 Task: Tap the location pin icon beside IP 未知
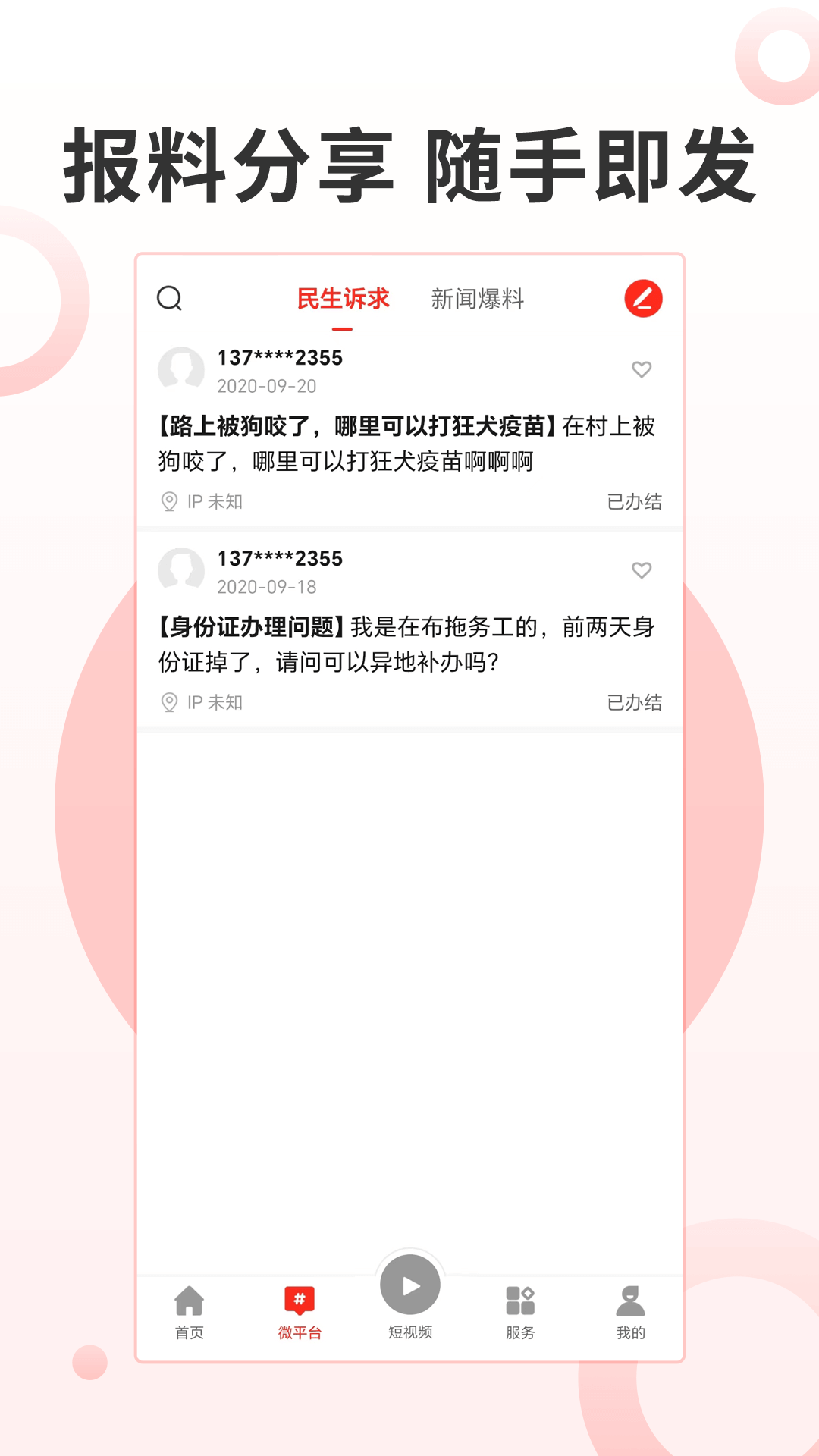tap(168, 501)
